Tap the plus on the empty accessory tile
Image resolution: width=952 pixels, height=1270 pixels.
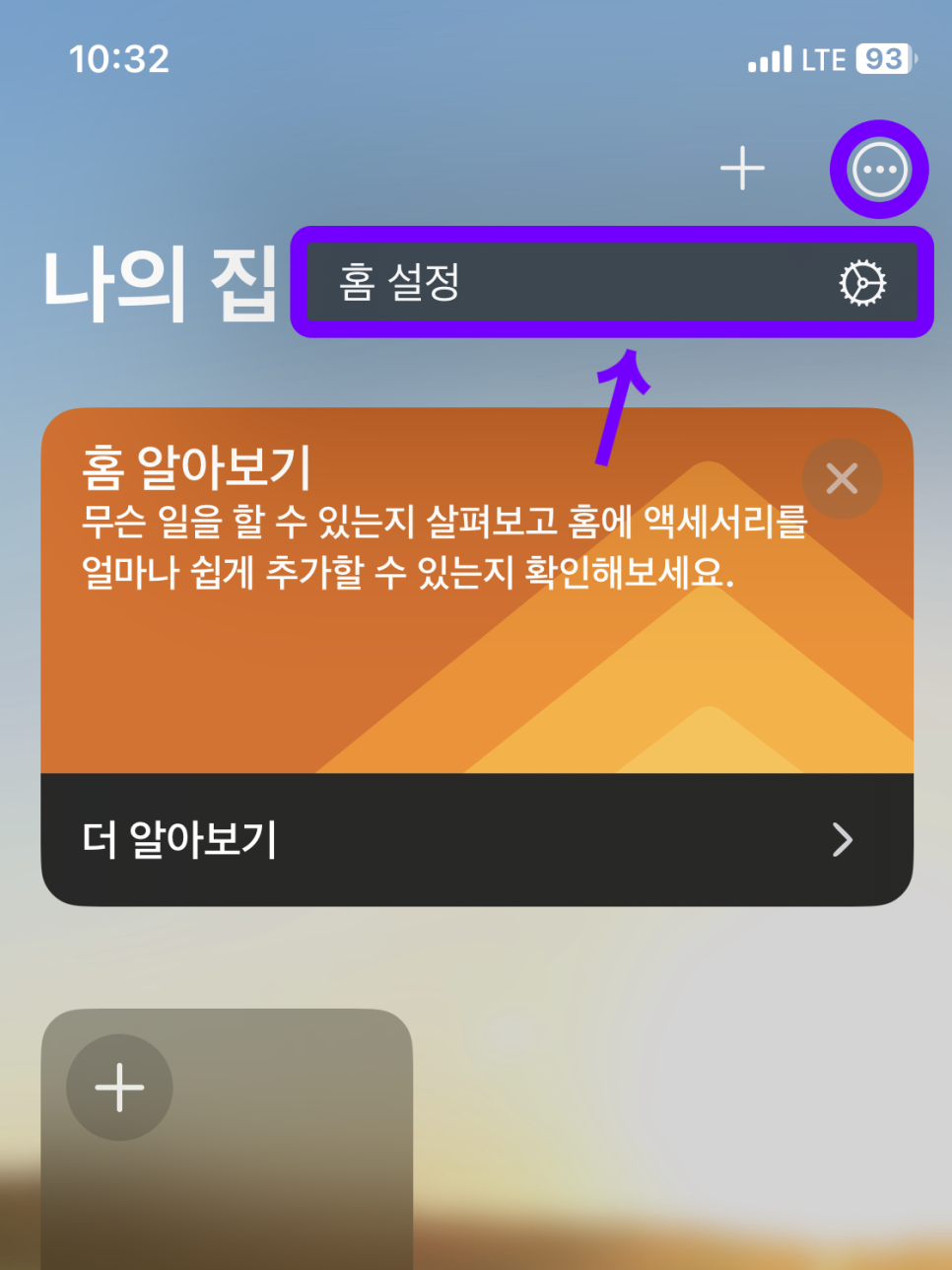pyautogui.click(x=119, y=1087)
